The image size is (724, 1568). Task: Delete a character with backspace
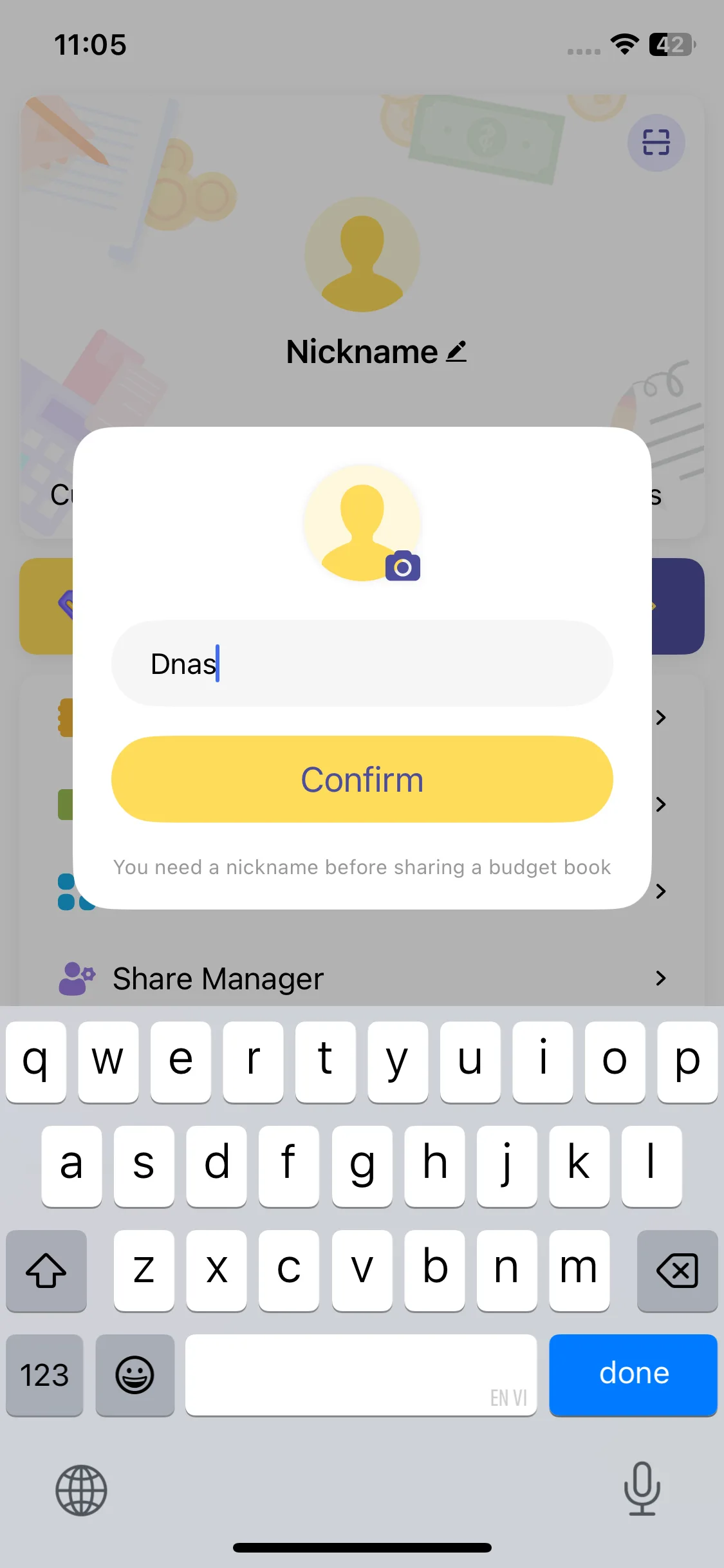tap(676, 1271)
